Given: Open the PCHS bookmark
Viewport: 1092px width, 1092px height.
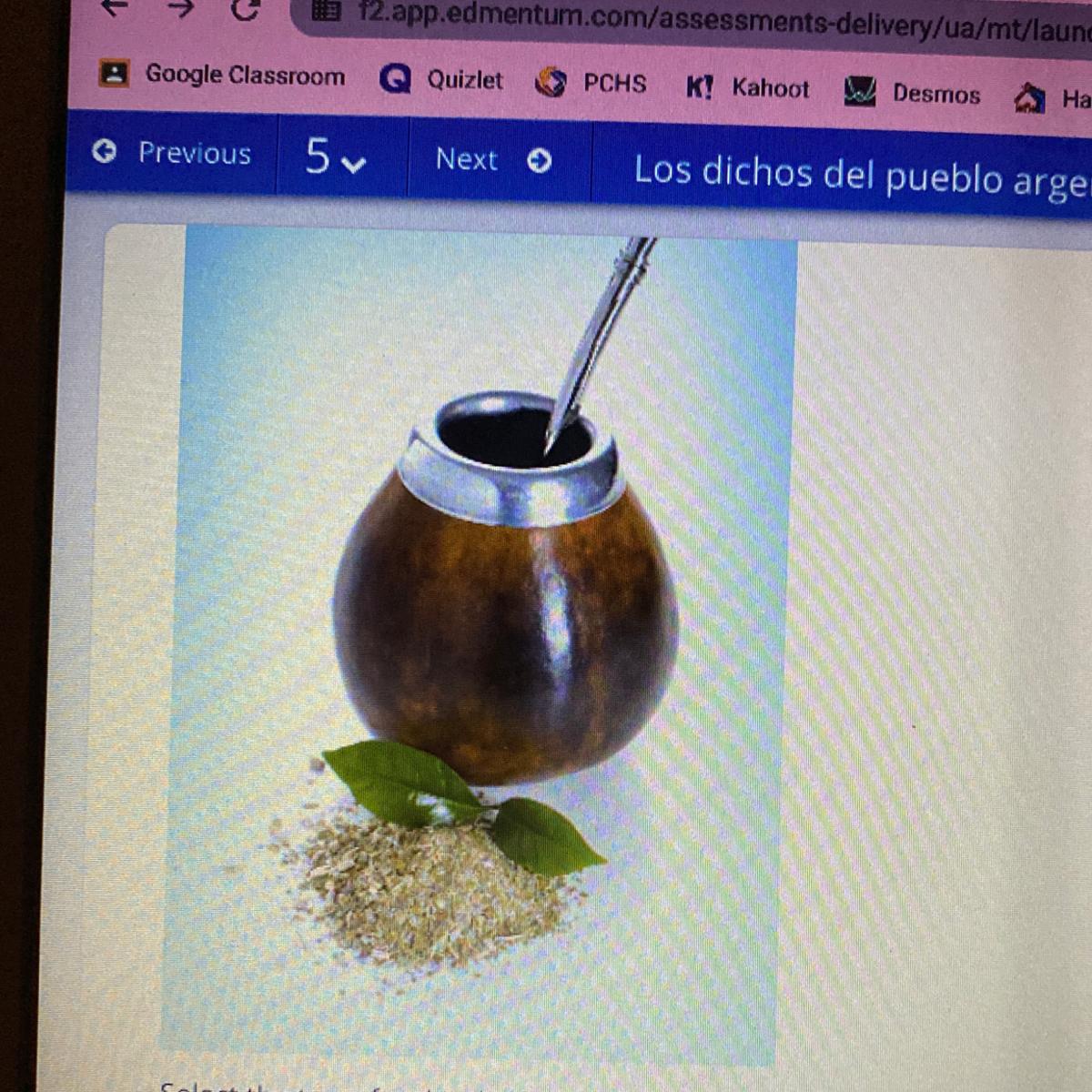Looking at the screenshot, I should coord(592,83).
